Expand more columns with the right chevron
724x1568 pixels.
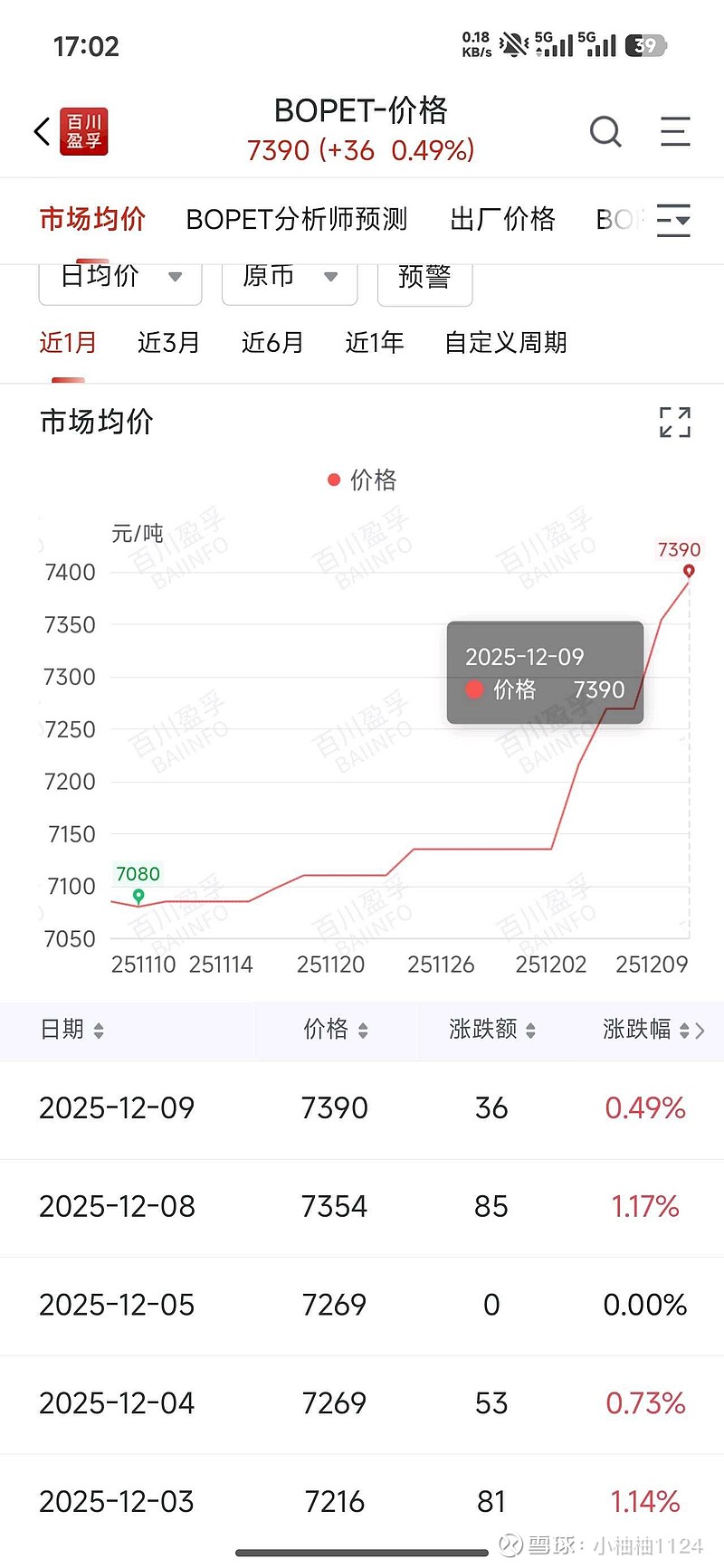click(x=699, y=1030)
